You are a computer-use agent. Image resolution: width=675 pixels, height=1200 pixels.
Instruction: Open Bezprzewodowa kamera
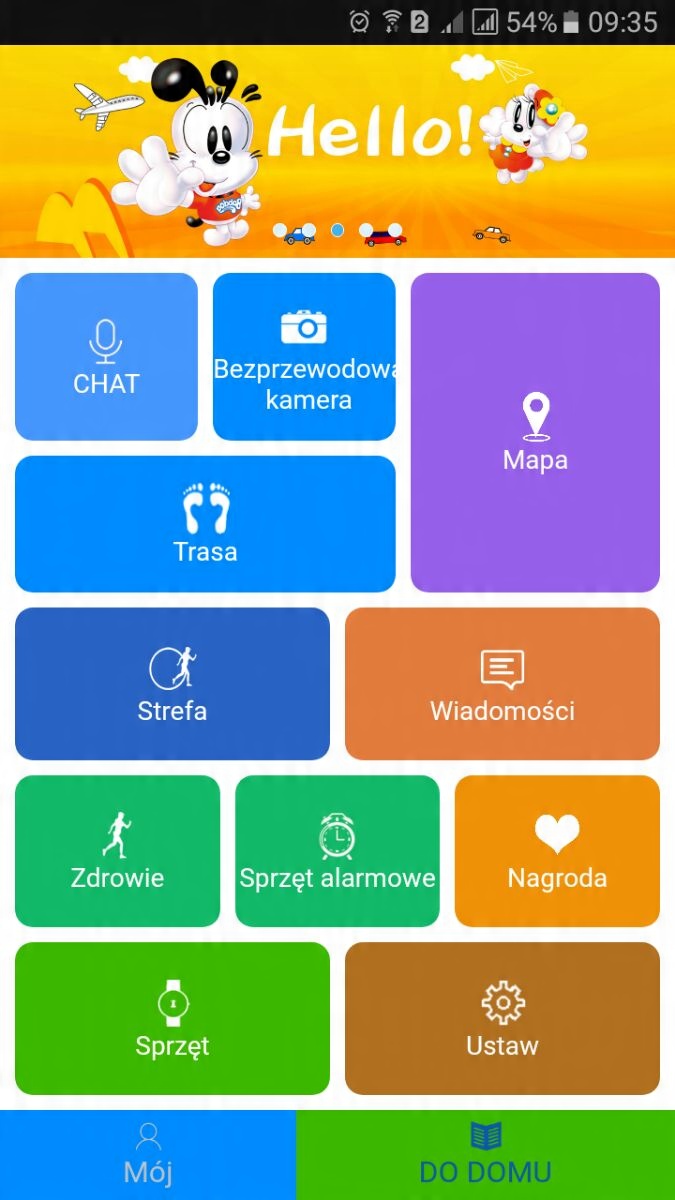pyautogui.click(x=304, y=357)
